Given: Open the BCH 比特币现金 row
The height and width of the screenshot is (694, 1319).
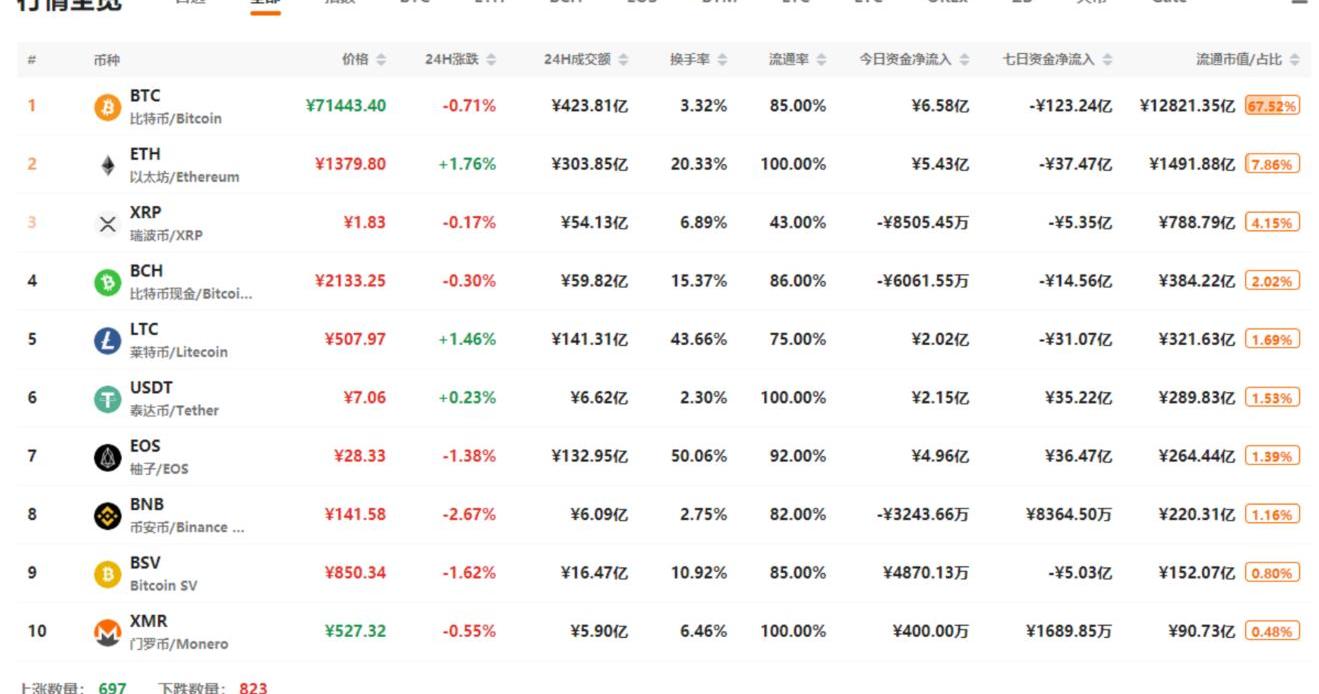Looking at the screenshot, I should click(146, 271).
